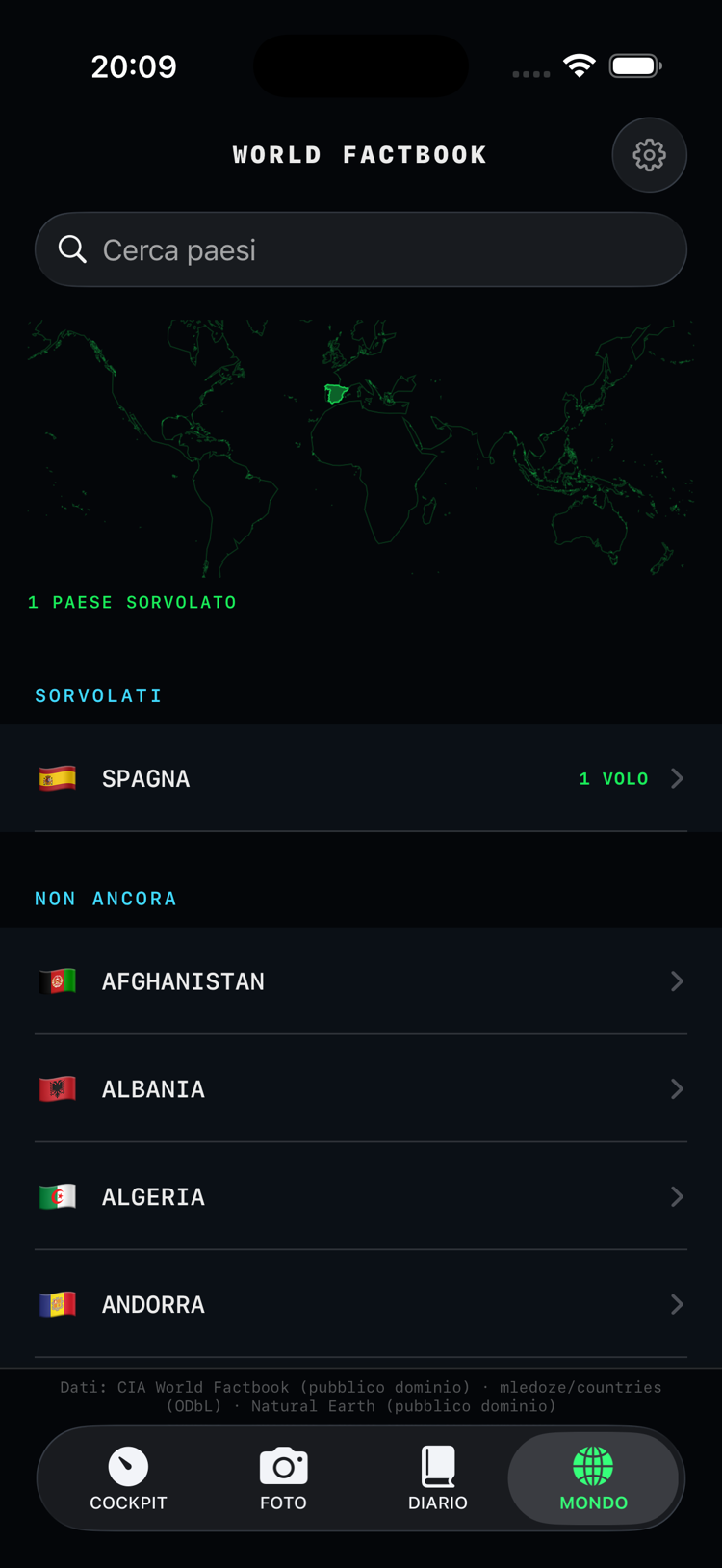Select the Mondo tab
The height and width of the screenshot is (1568, 722).
click(593, 1478)
